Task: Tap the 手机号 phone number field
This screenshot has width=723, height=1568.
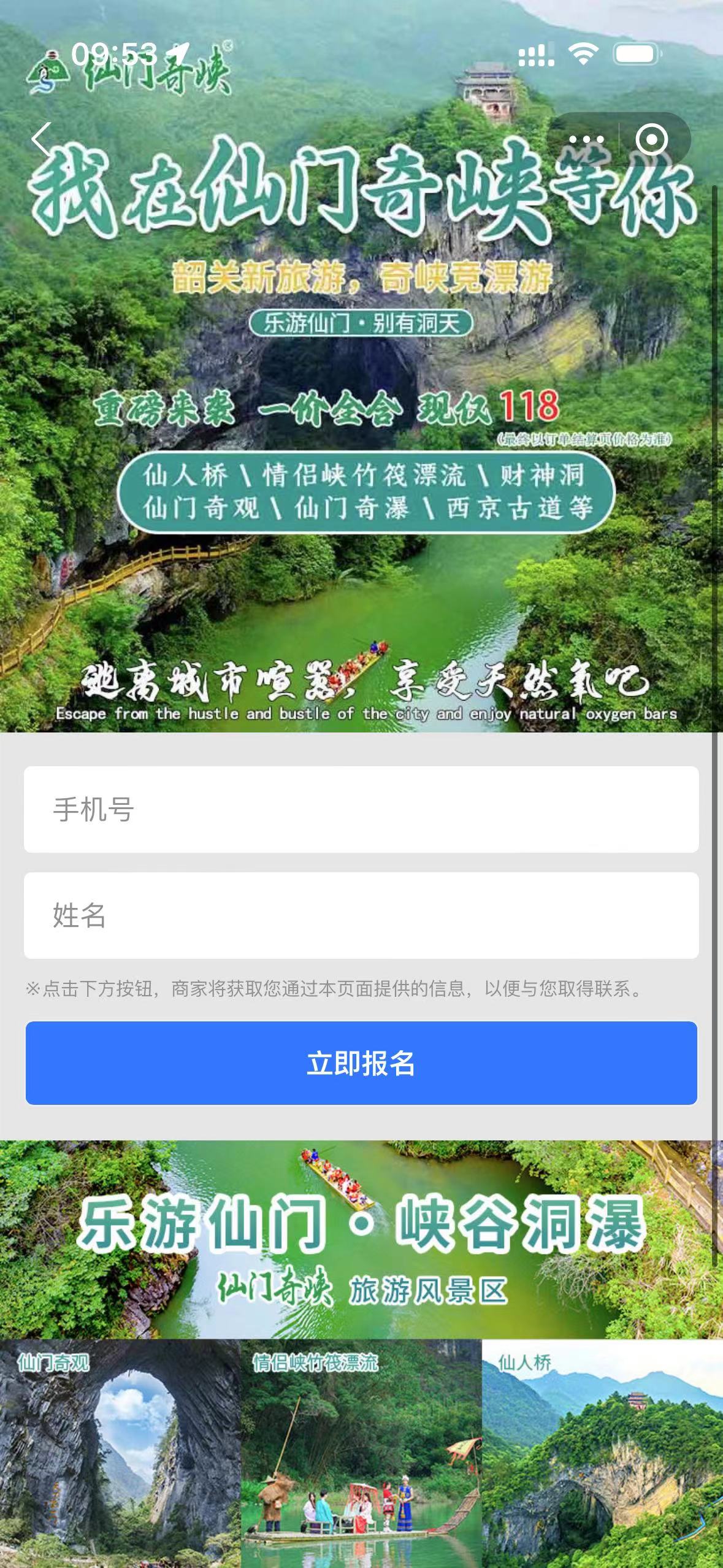Action: click(361, 809)
